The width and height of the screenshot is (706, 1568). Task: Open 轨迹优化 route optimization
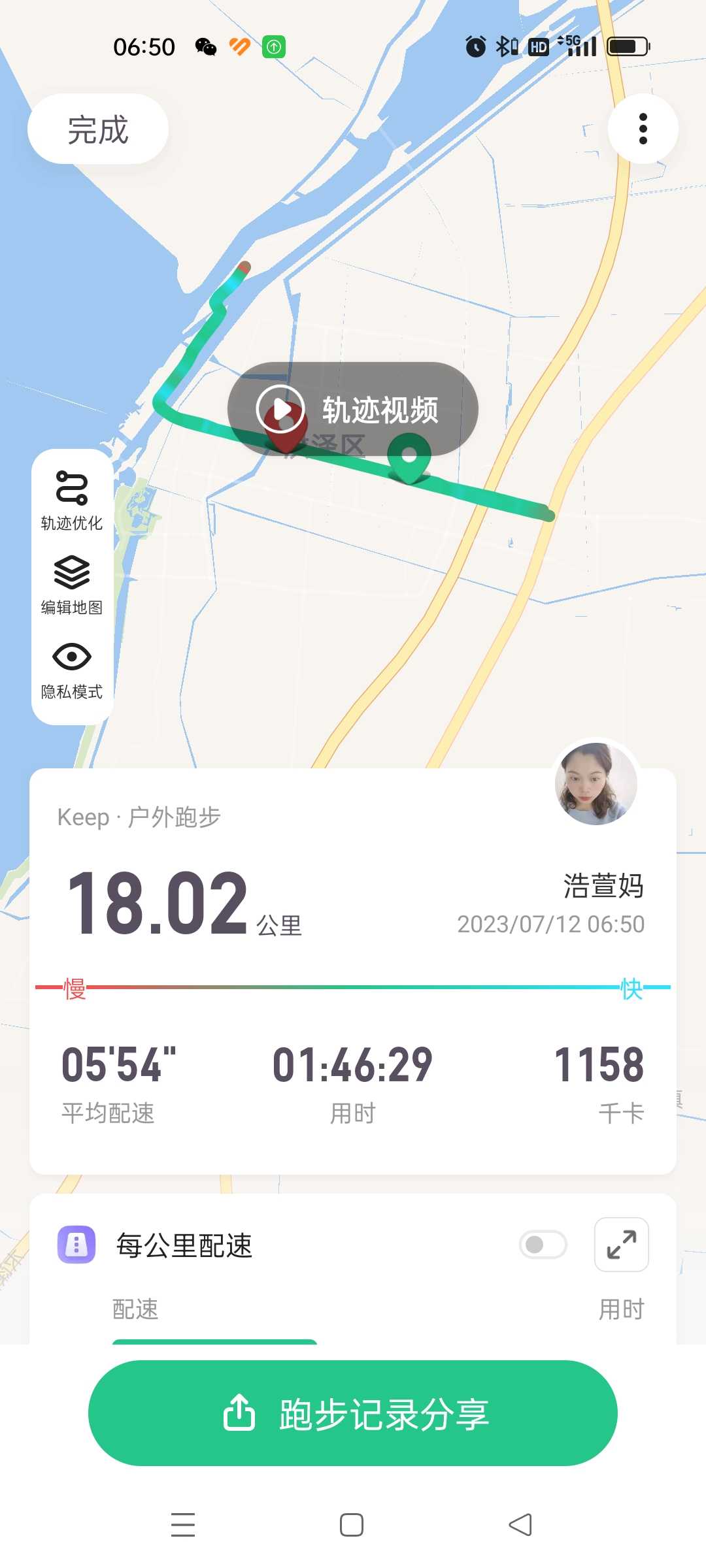tap(72, 500)
